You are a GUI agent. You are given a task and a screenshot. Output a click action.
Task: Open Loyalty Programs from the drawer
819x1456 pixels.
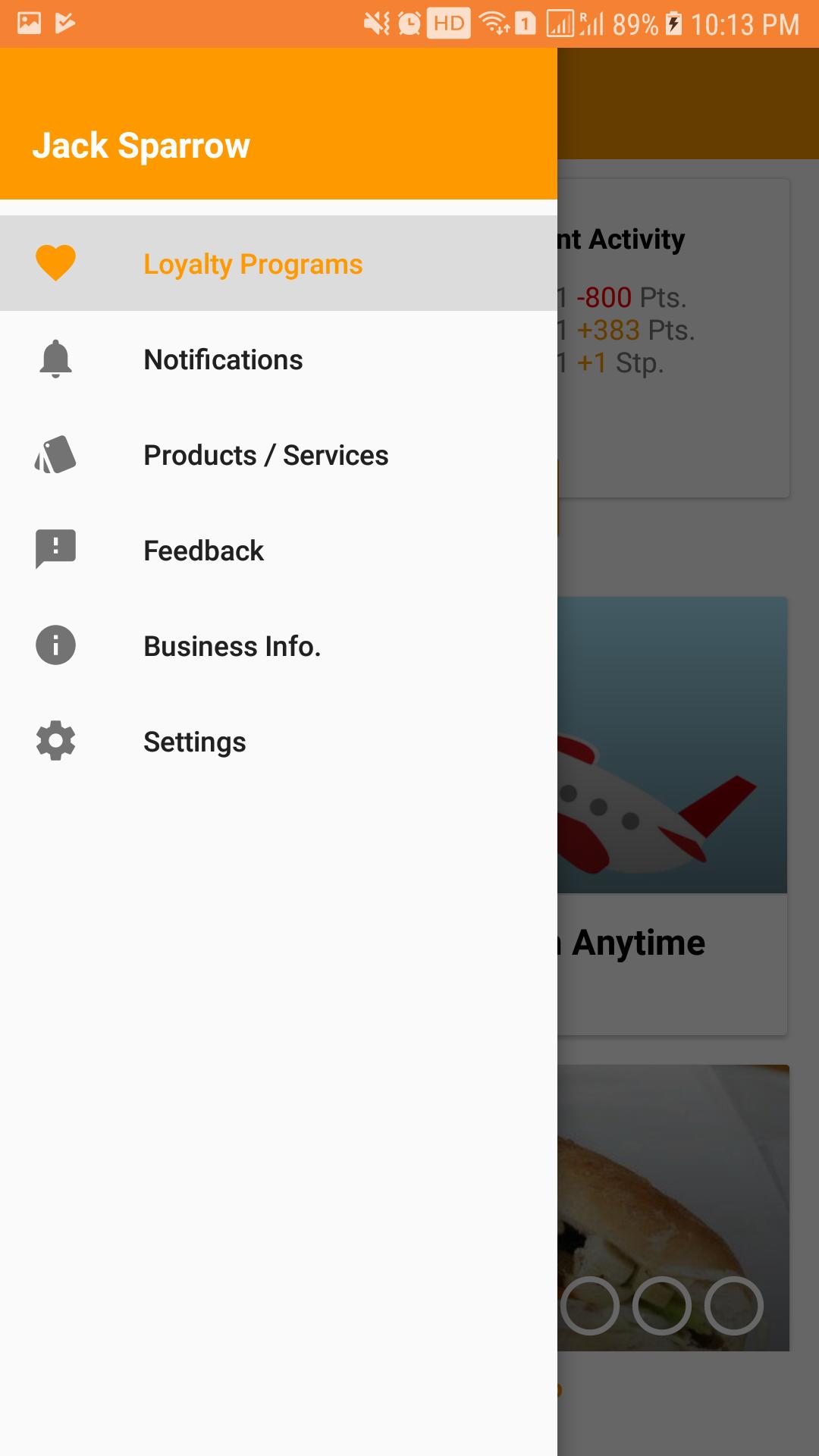[253, 264]
